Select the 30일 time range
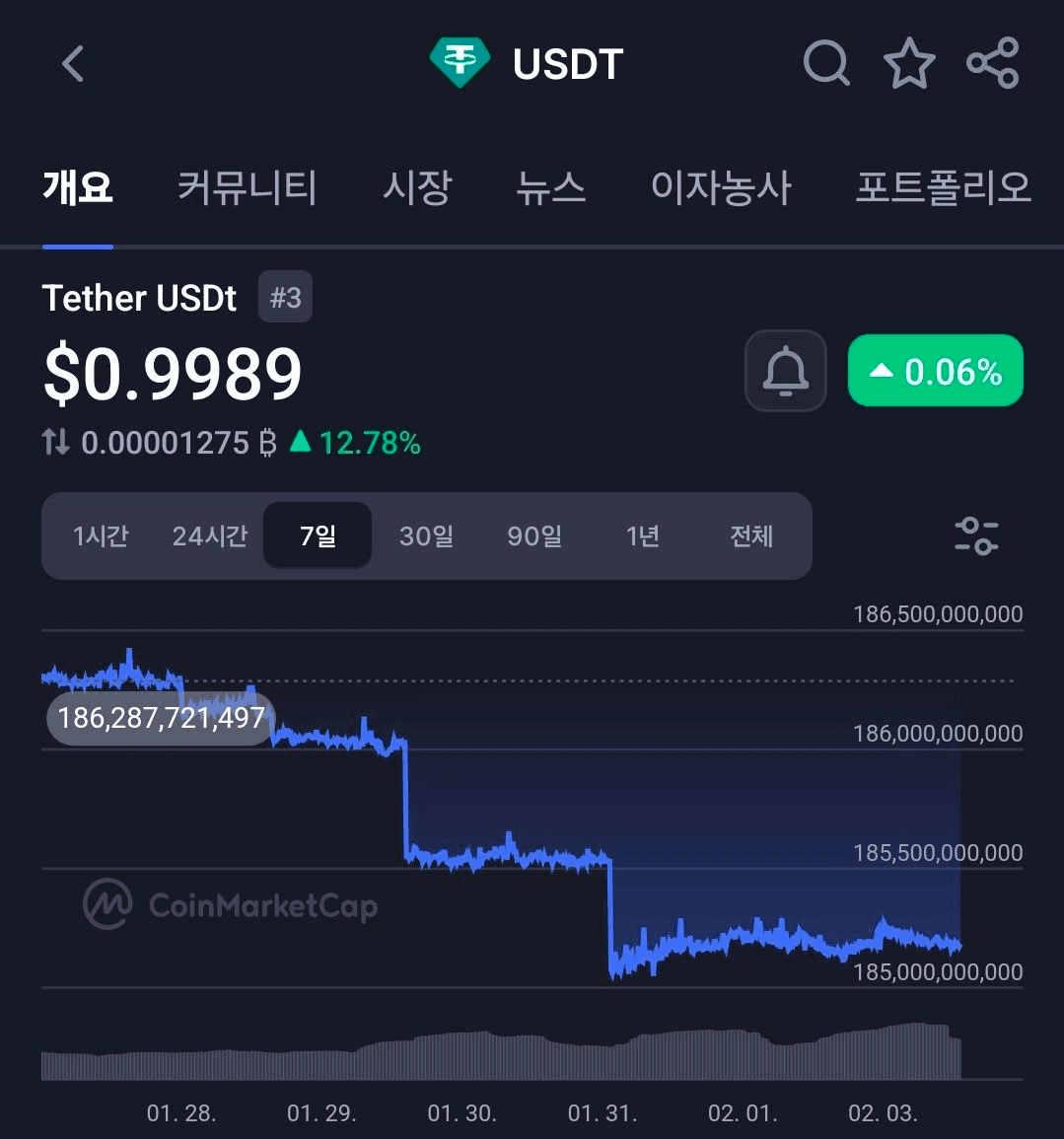This screenshot has width=1064, height=1139. (426, 535)
